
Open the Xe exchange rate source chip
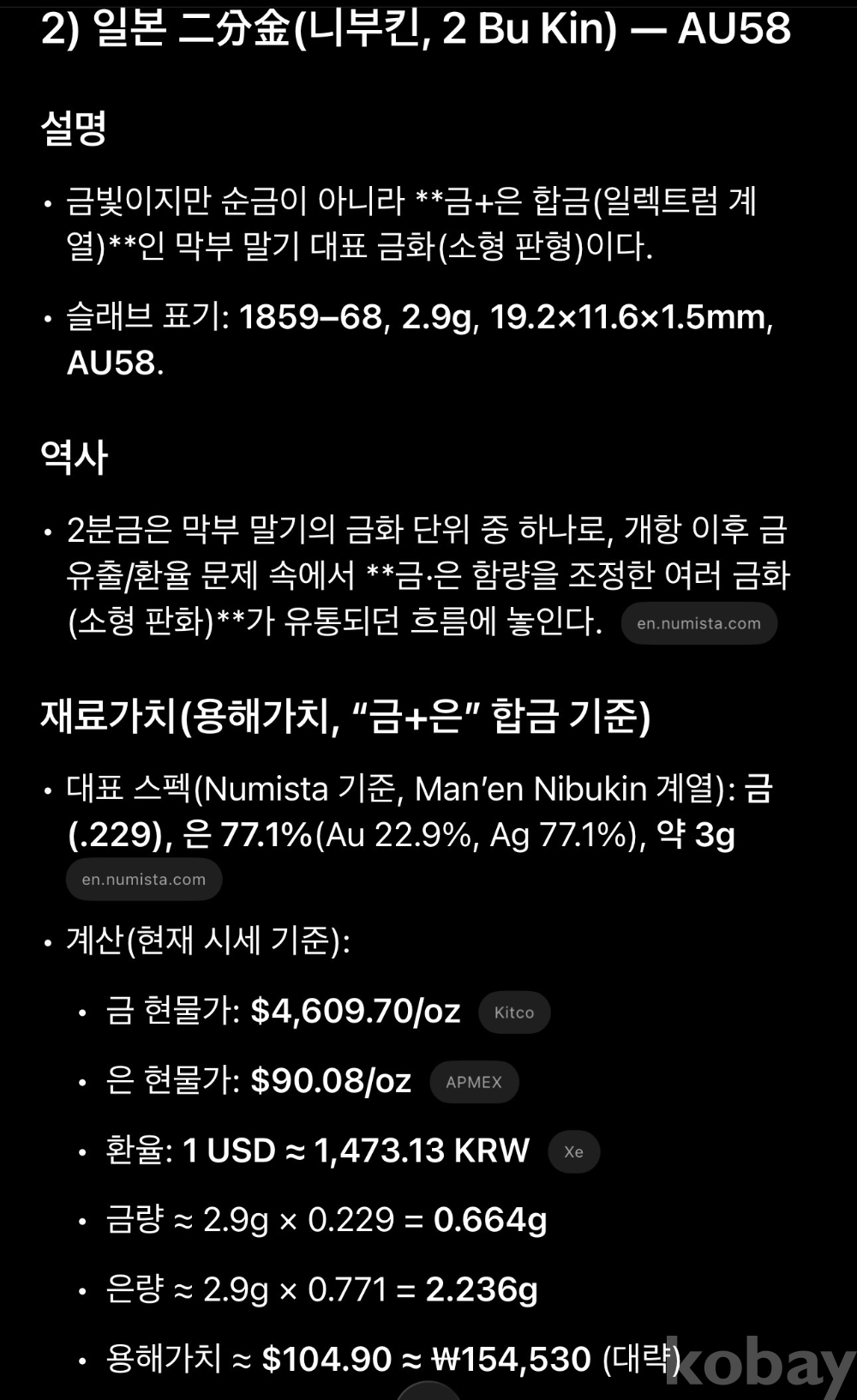[x=573, y=1151]
